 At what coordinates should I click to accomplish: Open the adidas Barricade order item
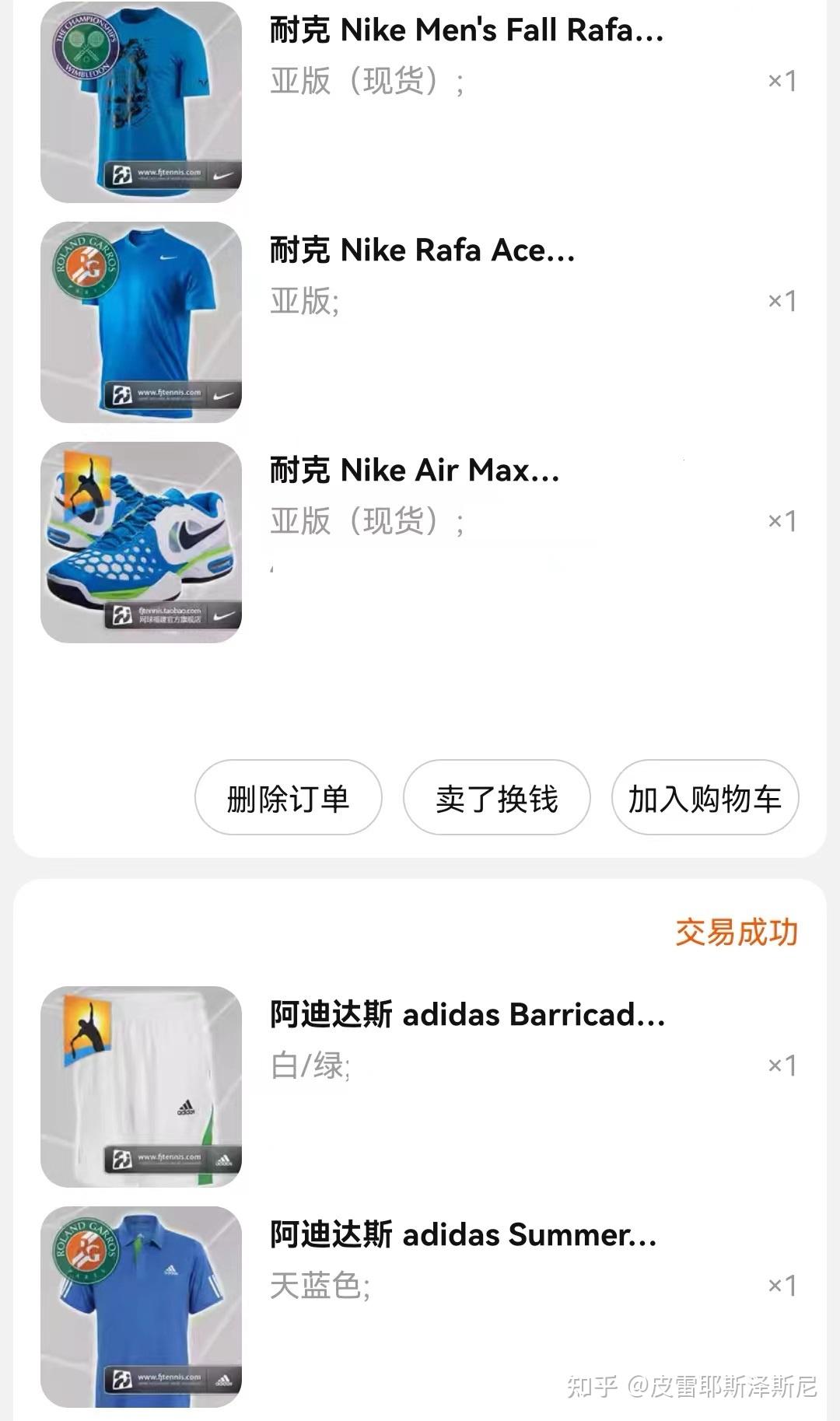[467, 1015]
